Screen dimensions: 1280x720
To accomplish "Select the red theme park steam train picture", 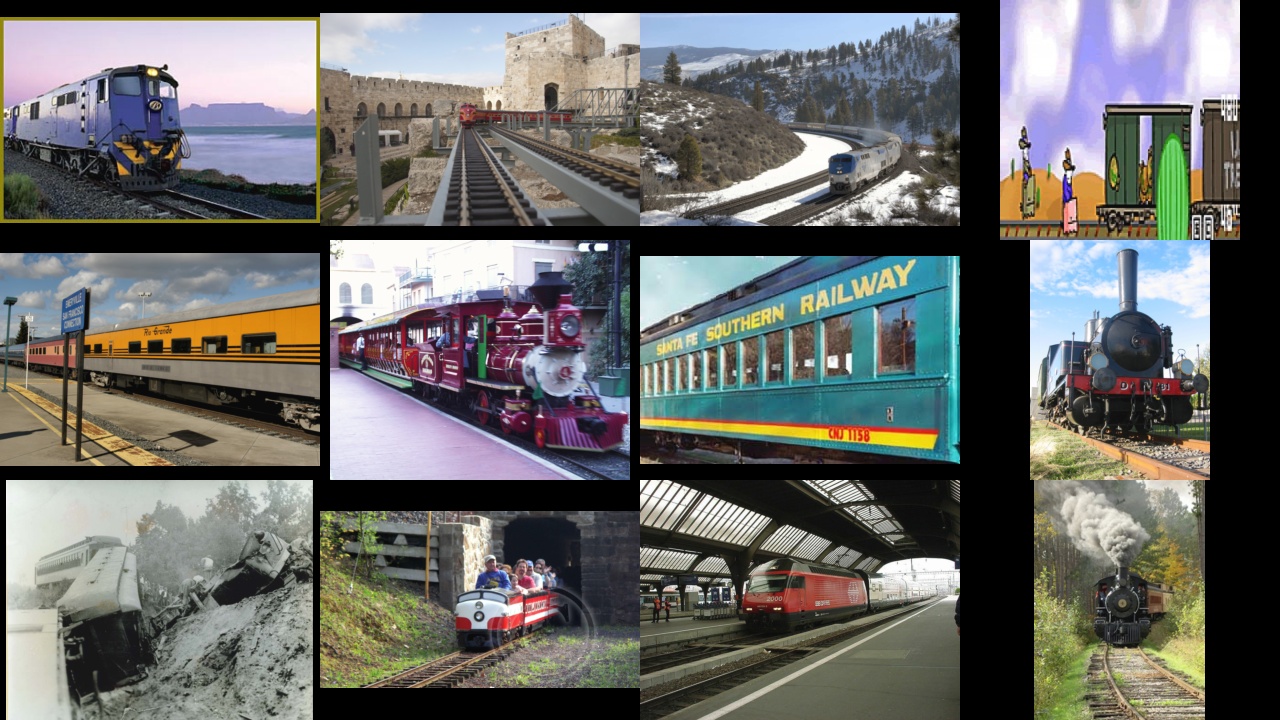I will [480, 360].
